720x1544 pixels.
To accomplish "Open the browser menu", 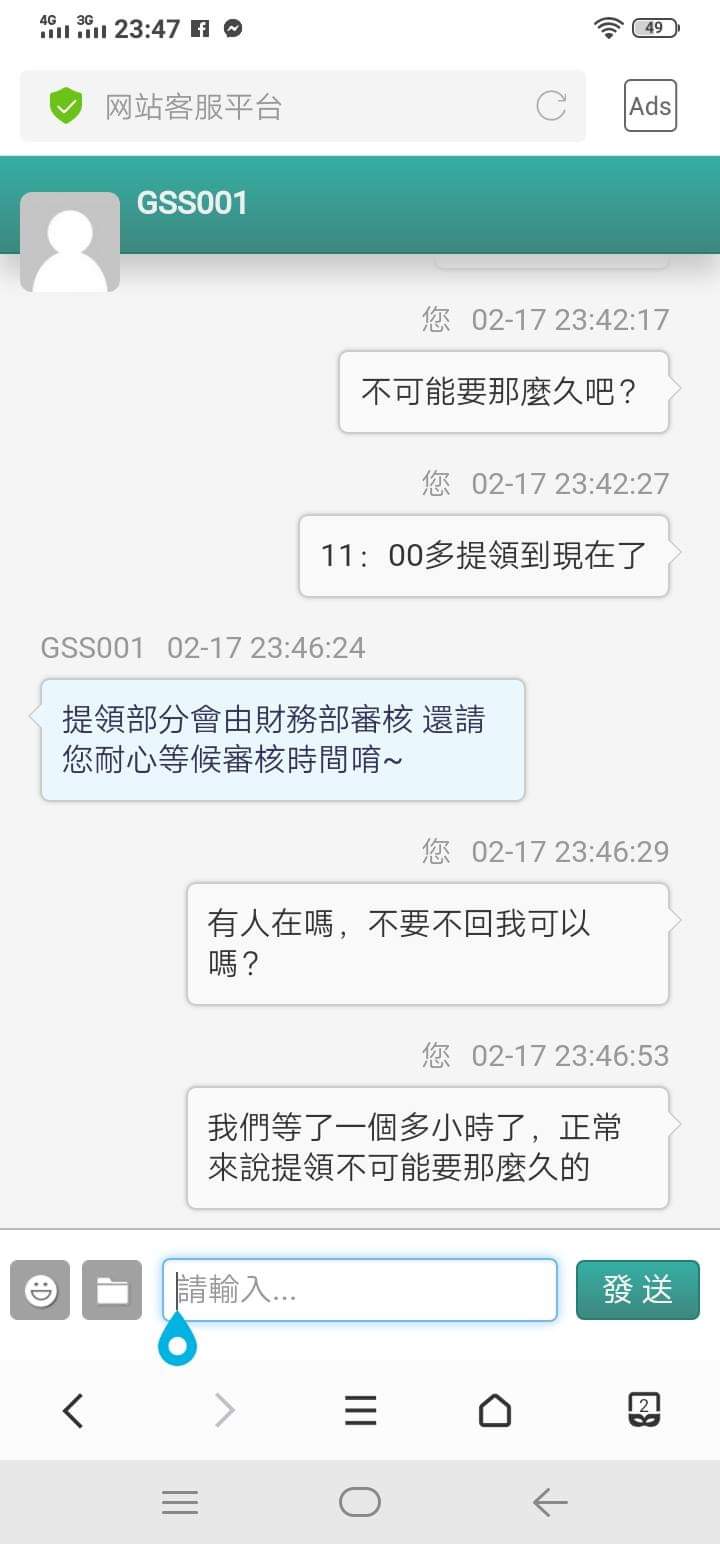I will pos(360,1411).
